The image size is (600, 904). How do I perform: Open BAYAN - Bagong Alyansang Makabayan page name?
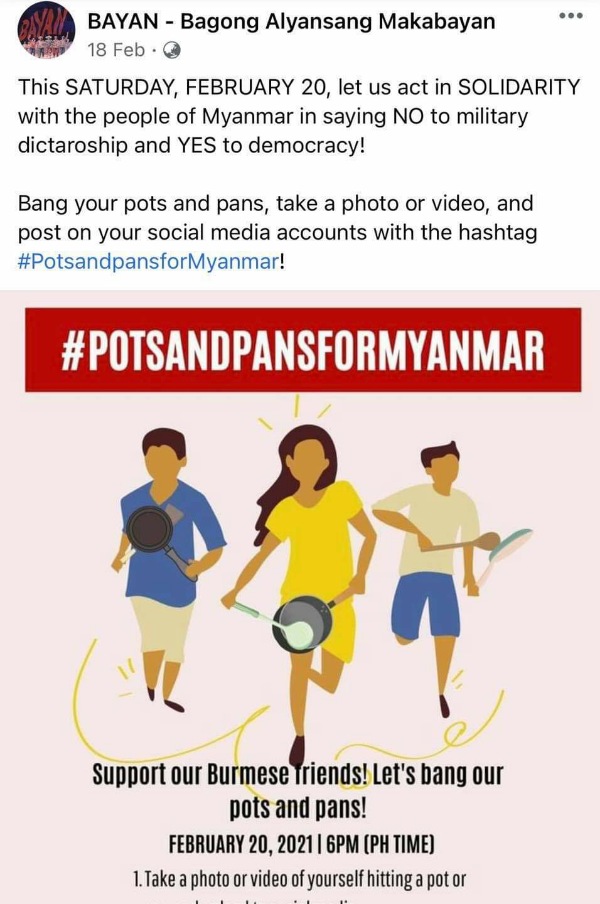291,22
